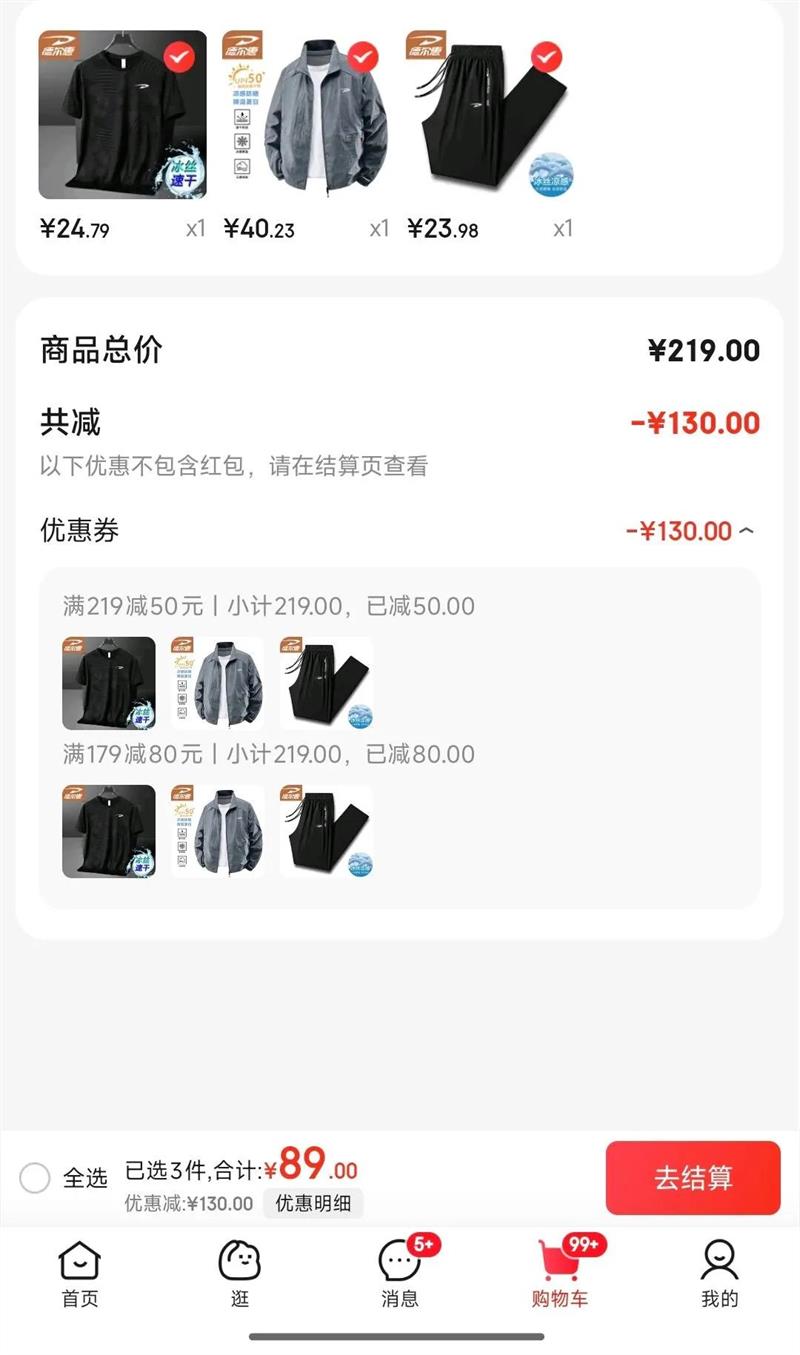
Task: Toggle the 全选 select-all checkbox
Action: coord(35,1177)
